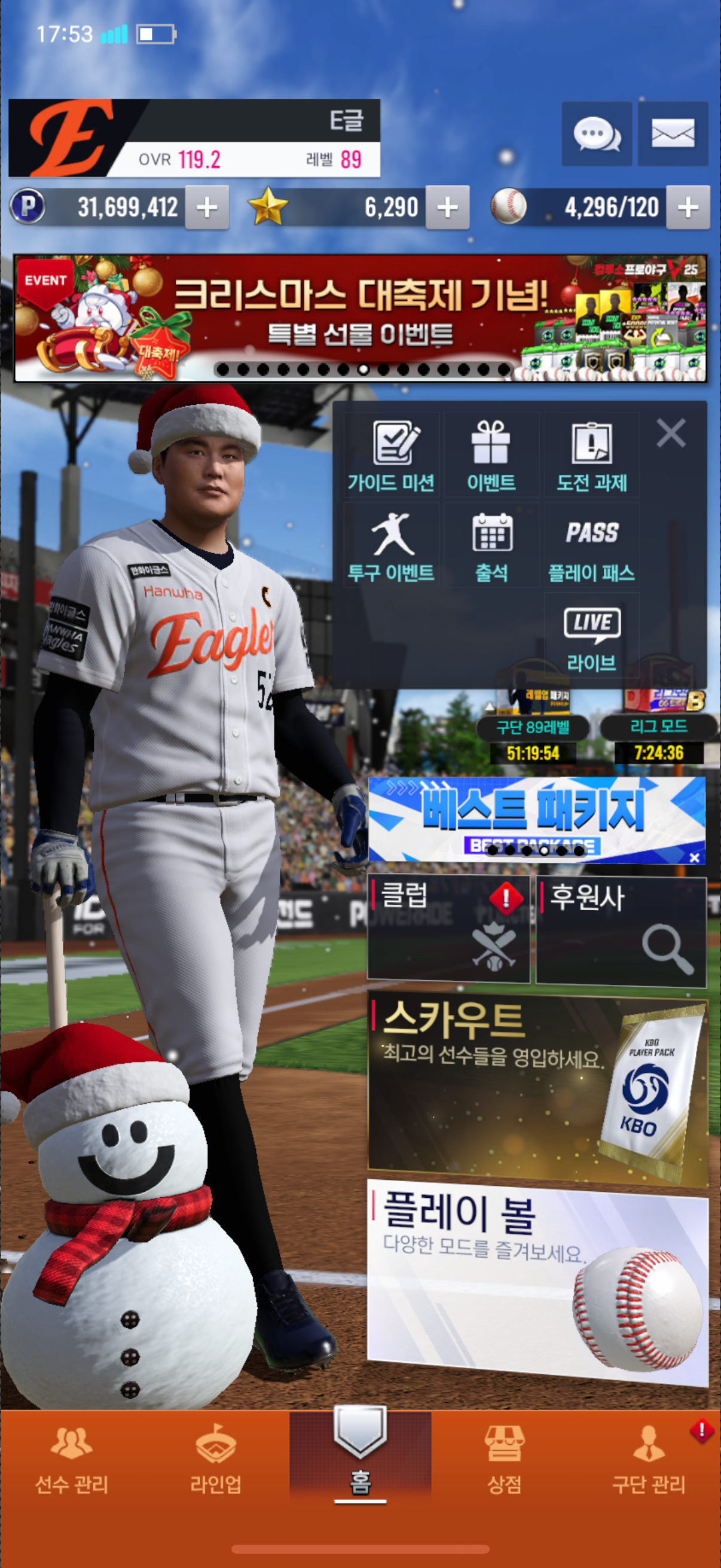This screenshot has width=721, height=1568.
Task: Open 플레이 볼 game modes
Action: tap(537, 1282)
